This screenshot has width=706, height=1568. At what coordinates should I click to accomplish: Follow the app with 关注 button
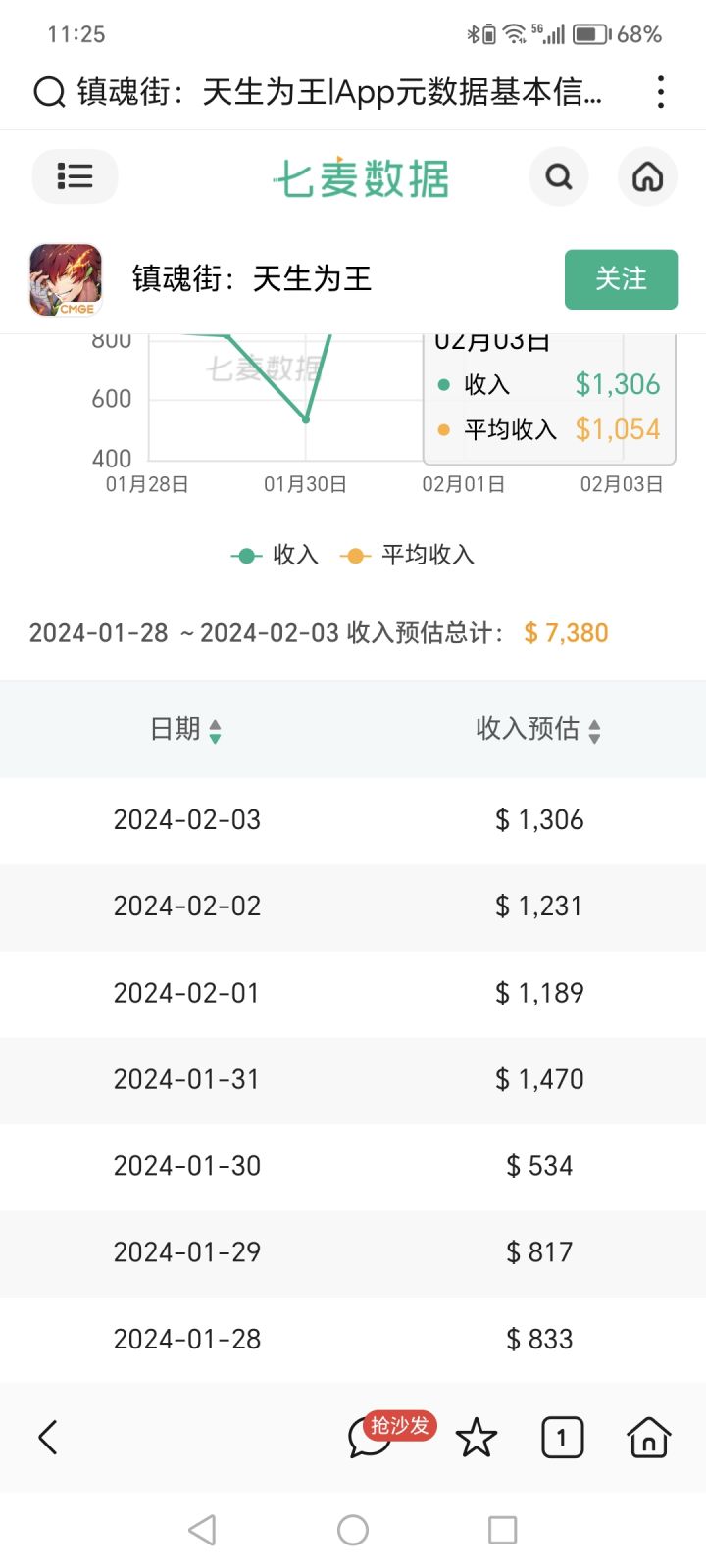click(x=621, y=279)
